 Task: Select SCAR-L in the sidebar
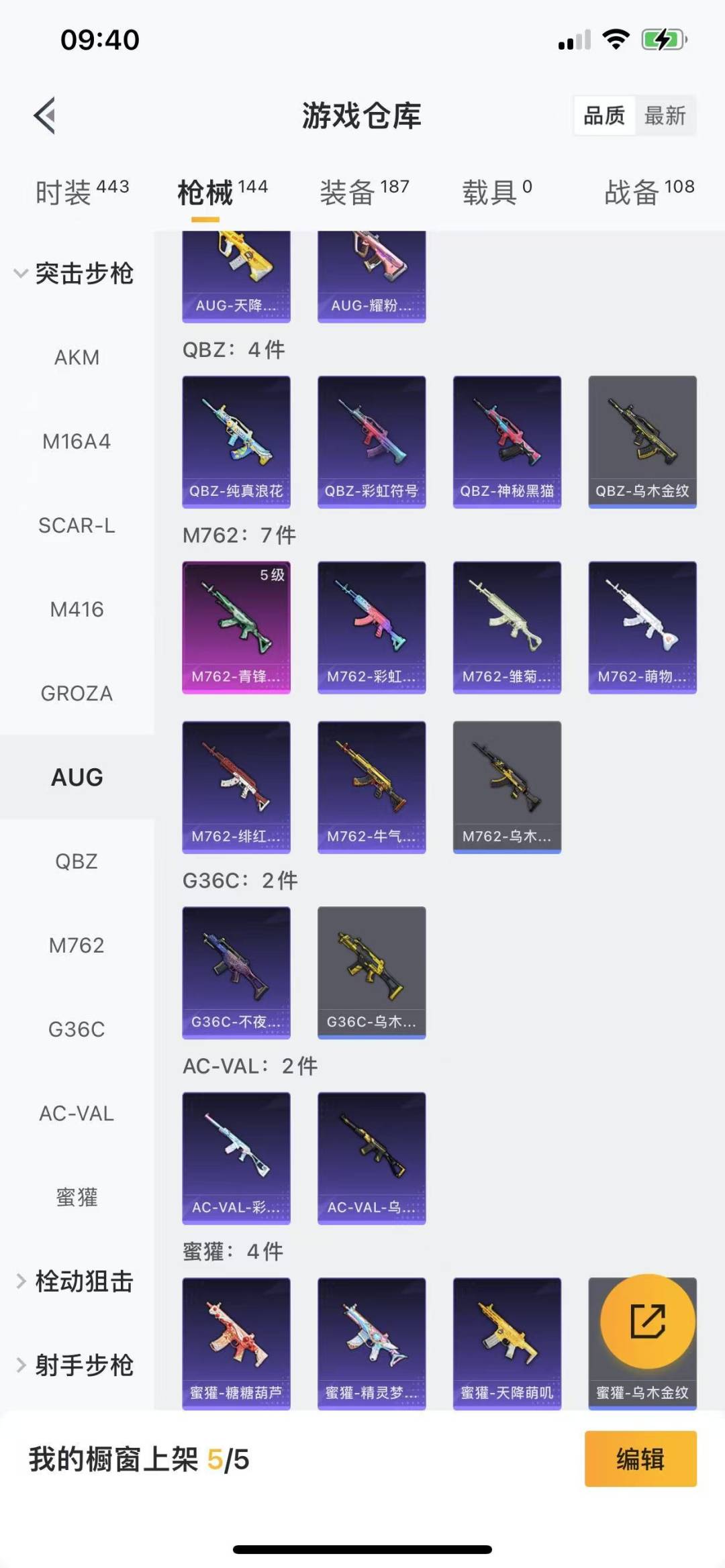tap(77, 525)
